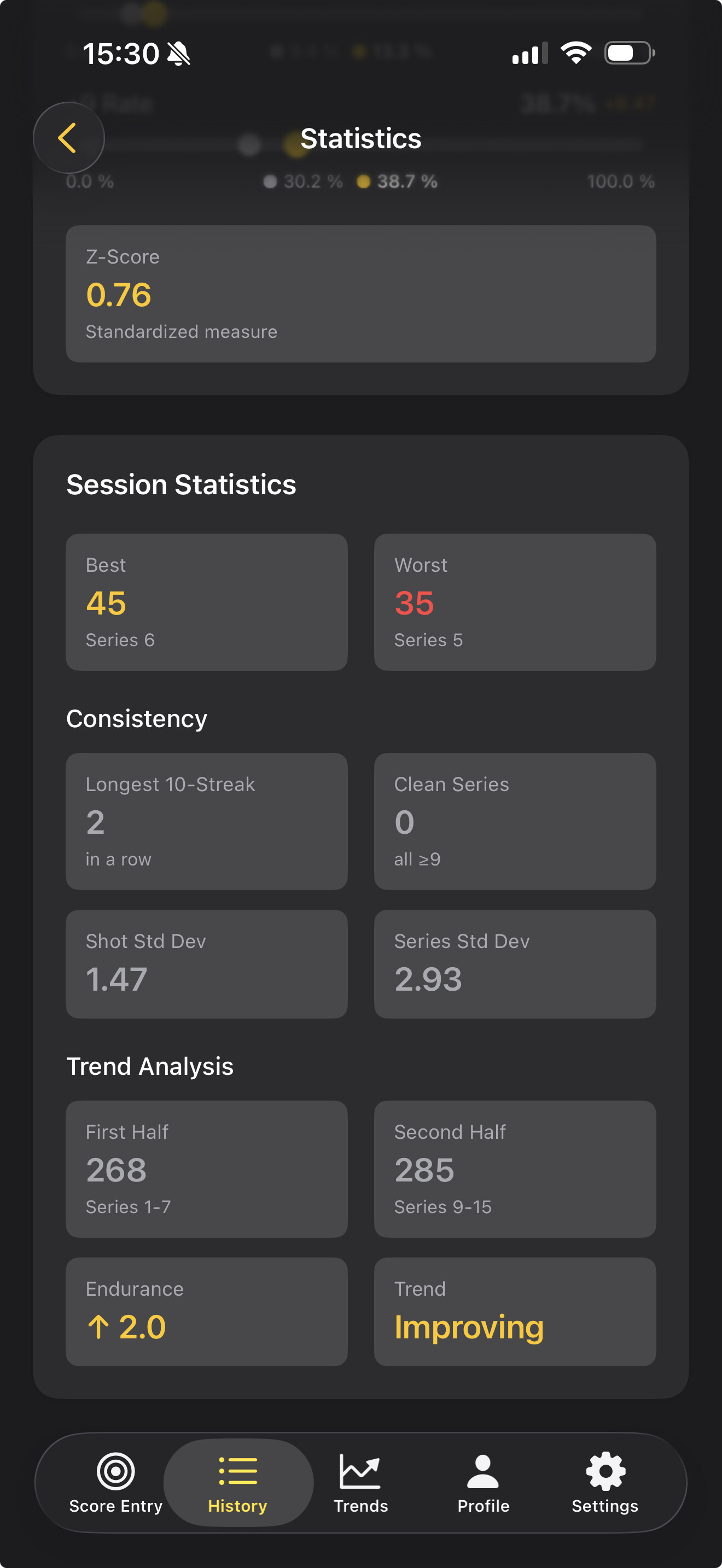Go back from the Statistics screen
The image size is (722, 1568).
(68, 138)
